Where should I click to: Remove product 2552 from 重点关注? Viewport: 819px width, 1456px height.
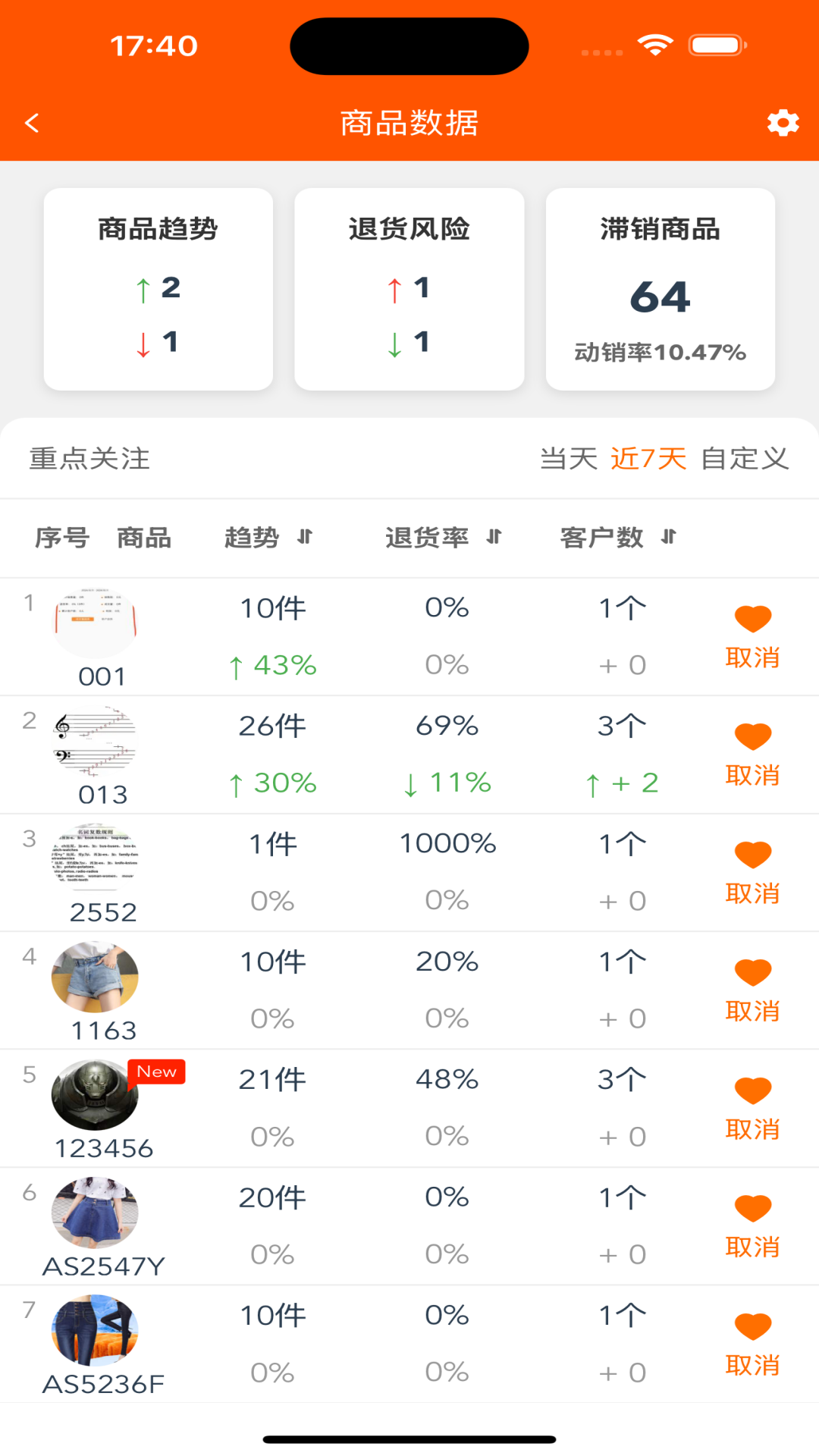coord(752,873)
